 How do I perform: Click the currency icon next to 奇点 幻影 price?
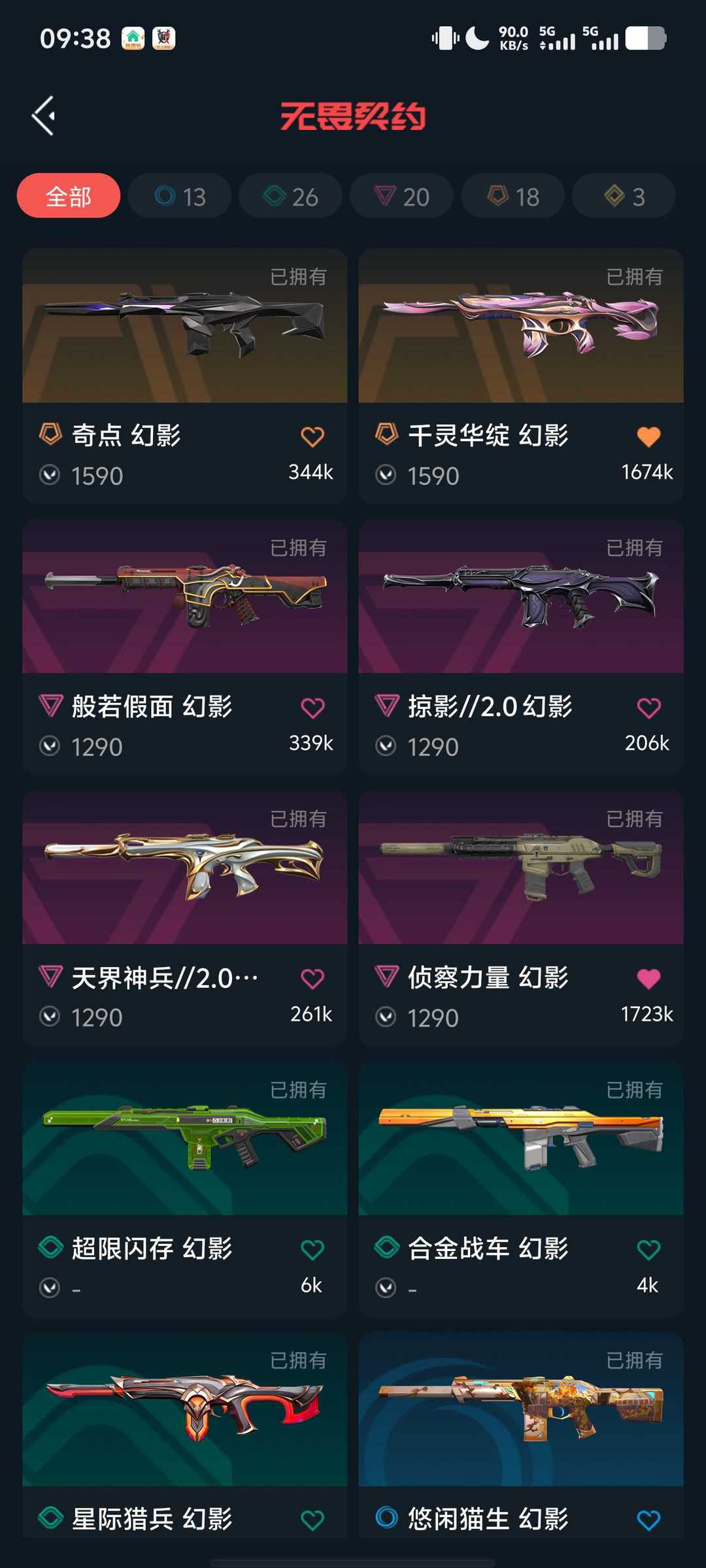(48, 475)
